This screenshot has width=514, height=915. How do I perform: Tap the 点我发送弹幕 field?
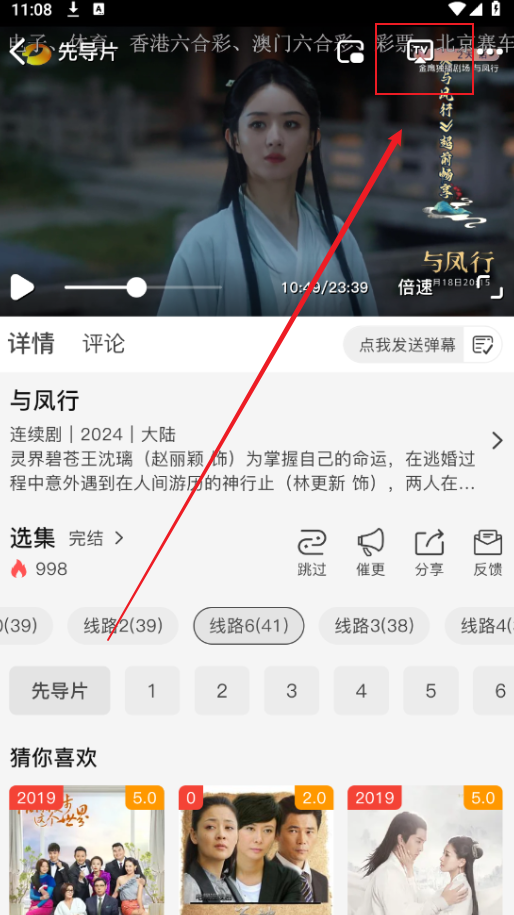point(407,345)
